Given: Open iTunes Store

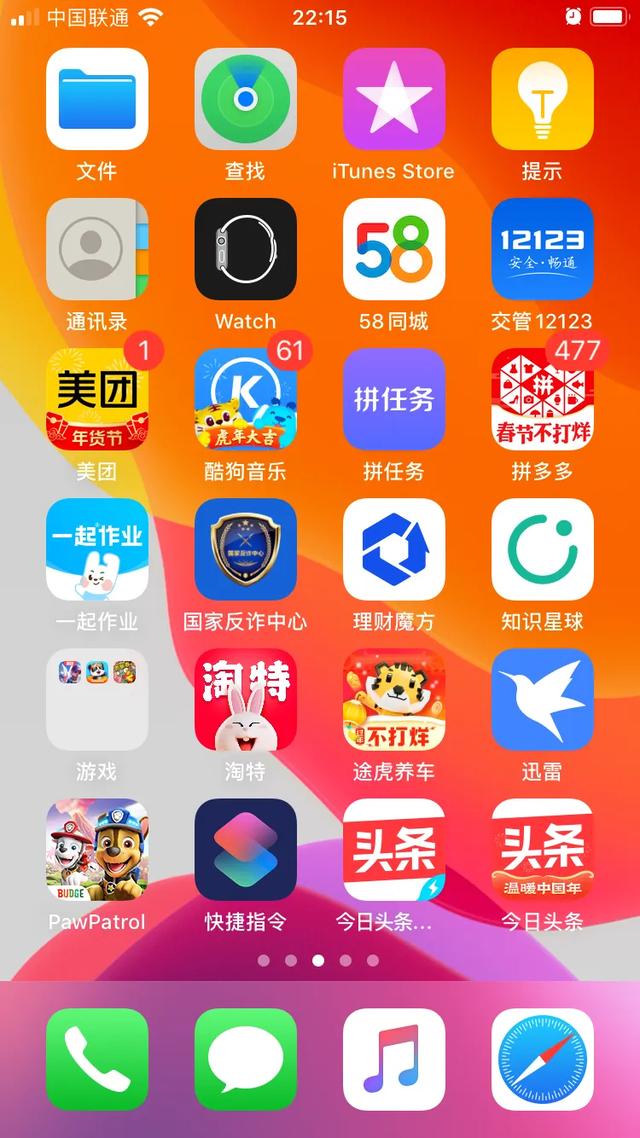Looking at the screenshot, I should [394, 99].
